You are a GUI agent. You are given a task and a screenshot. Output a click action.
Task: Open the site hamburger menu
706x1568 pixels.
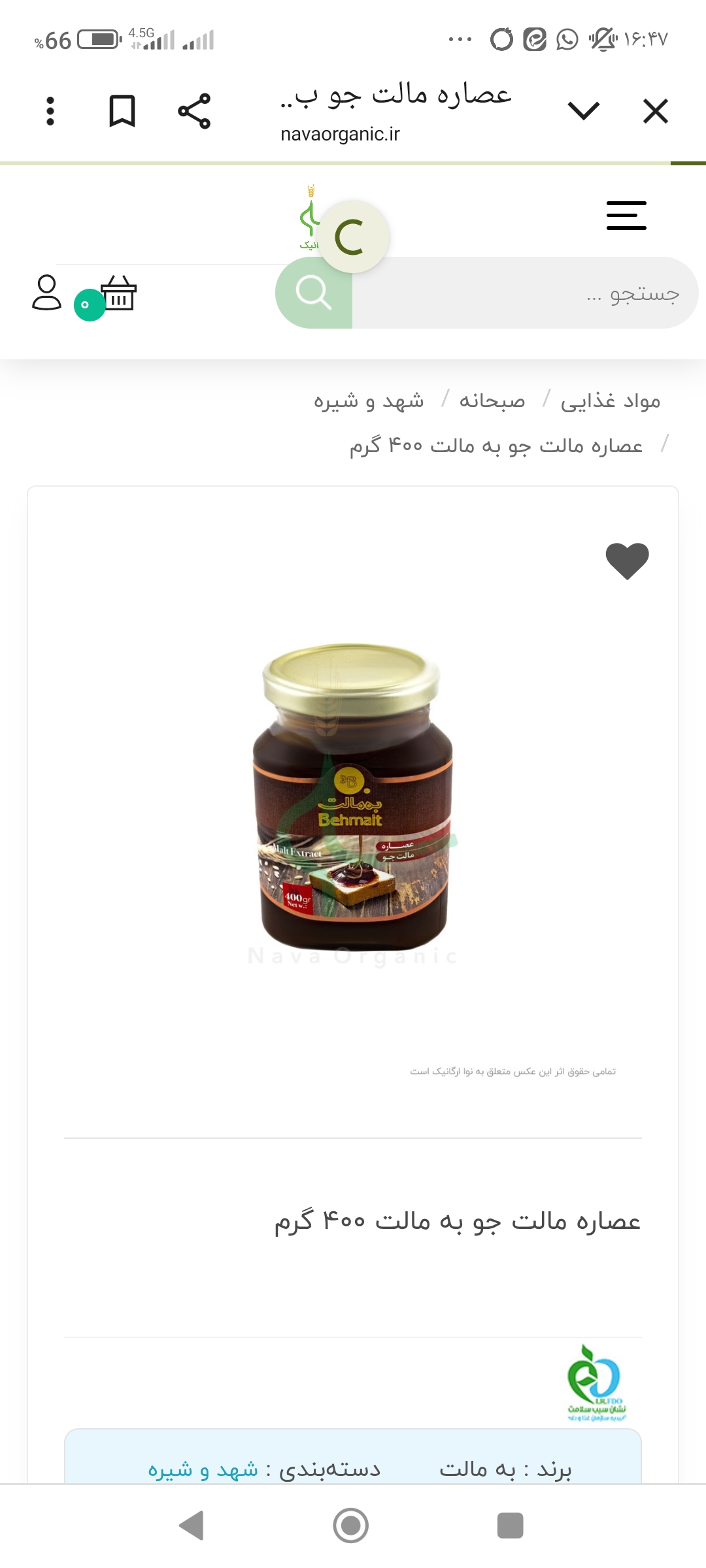(626, 216)
